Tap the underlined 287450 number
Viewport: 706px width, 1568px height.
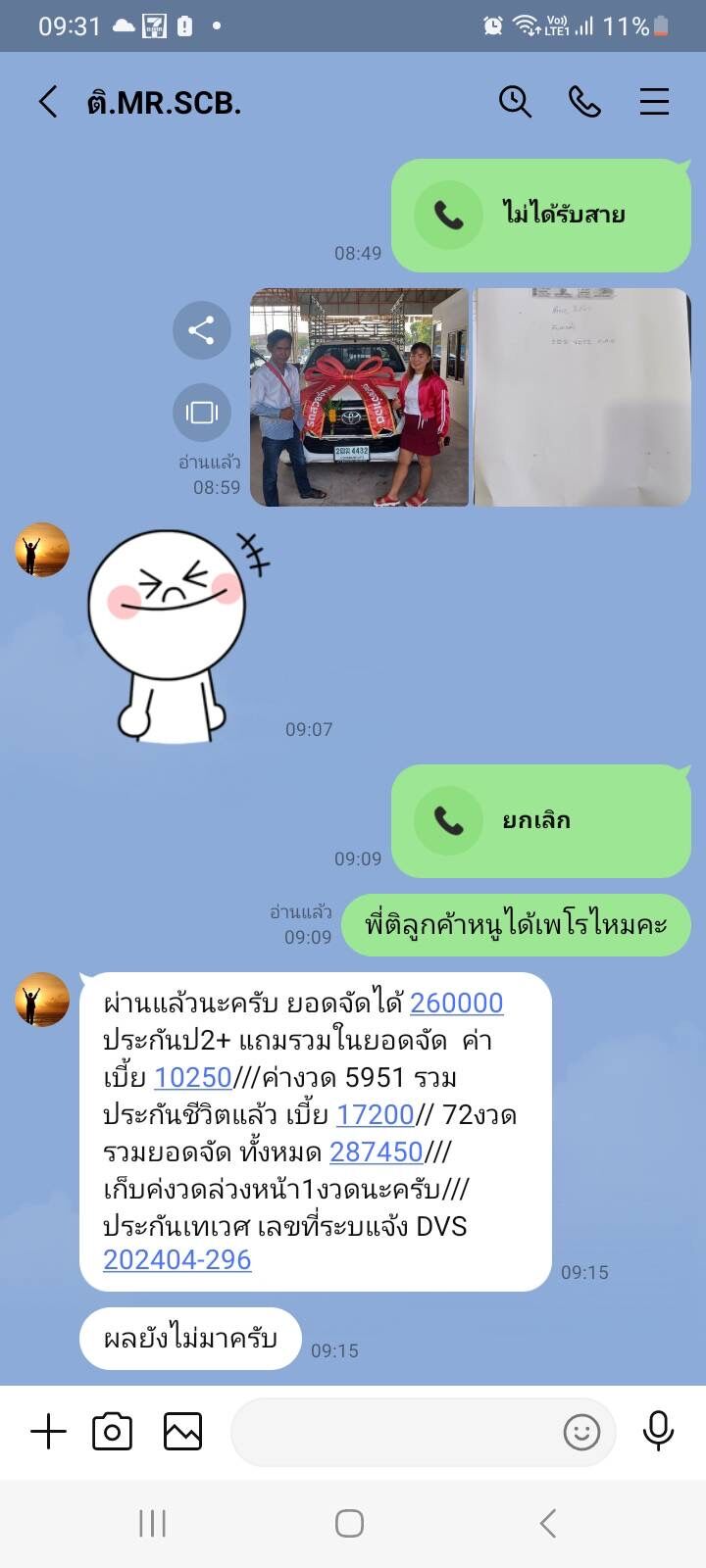376,1152
